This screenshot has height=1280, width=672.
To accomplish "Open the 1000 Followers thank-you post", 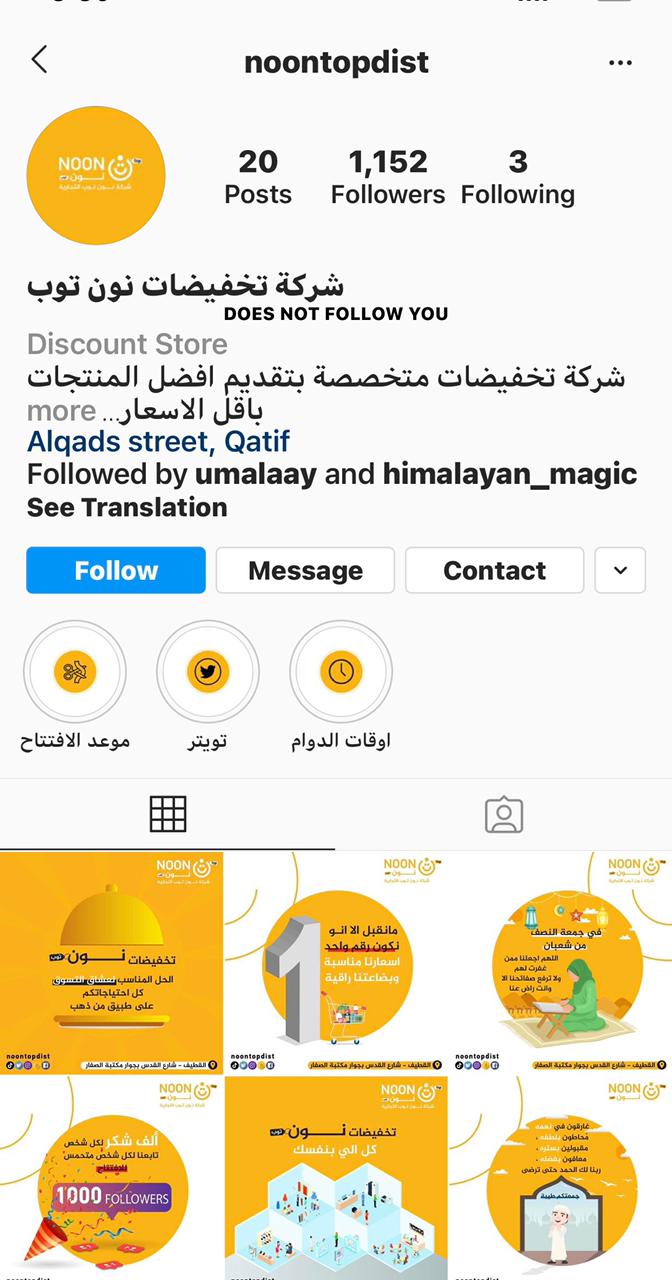I will pyautogui.click(x=111, y=1178).
